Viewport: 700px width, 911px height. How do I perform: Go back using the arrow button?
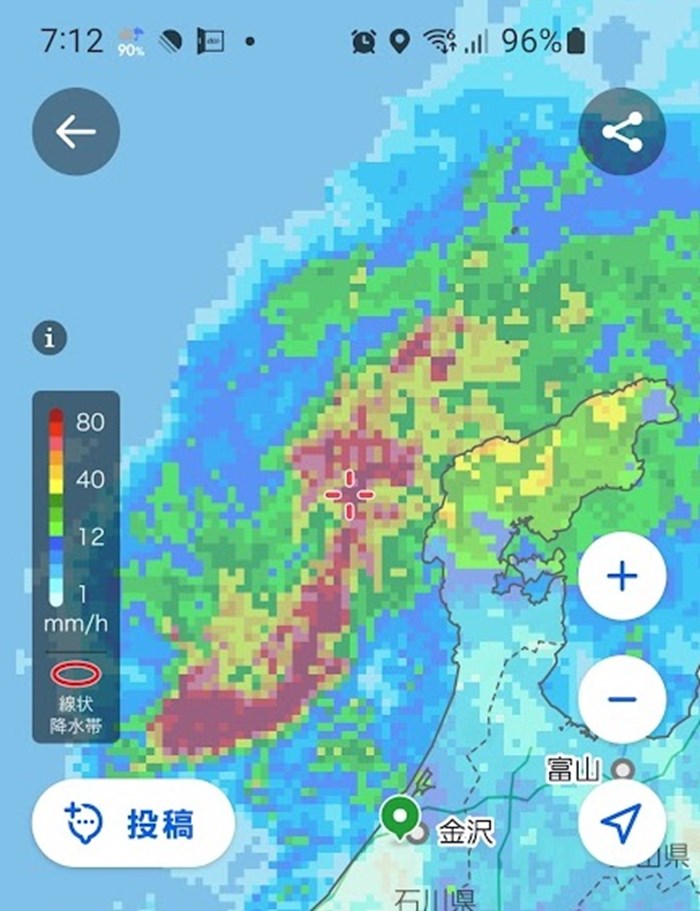click(76, 132)
